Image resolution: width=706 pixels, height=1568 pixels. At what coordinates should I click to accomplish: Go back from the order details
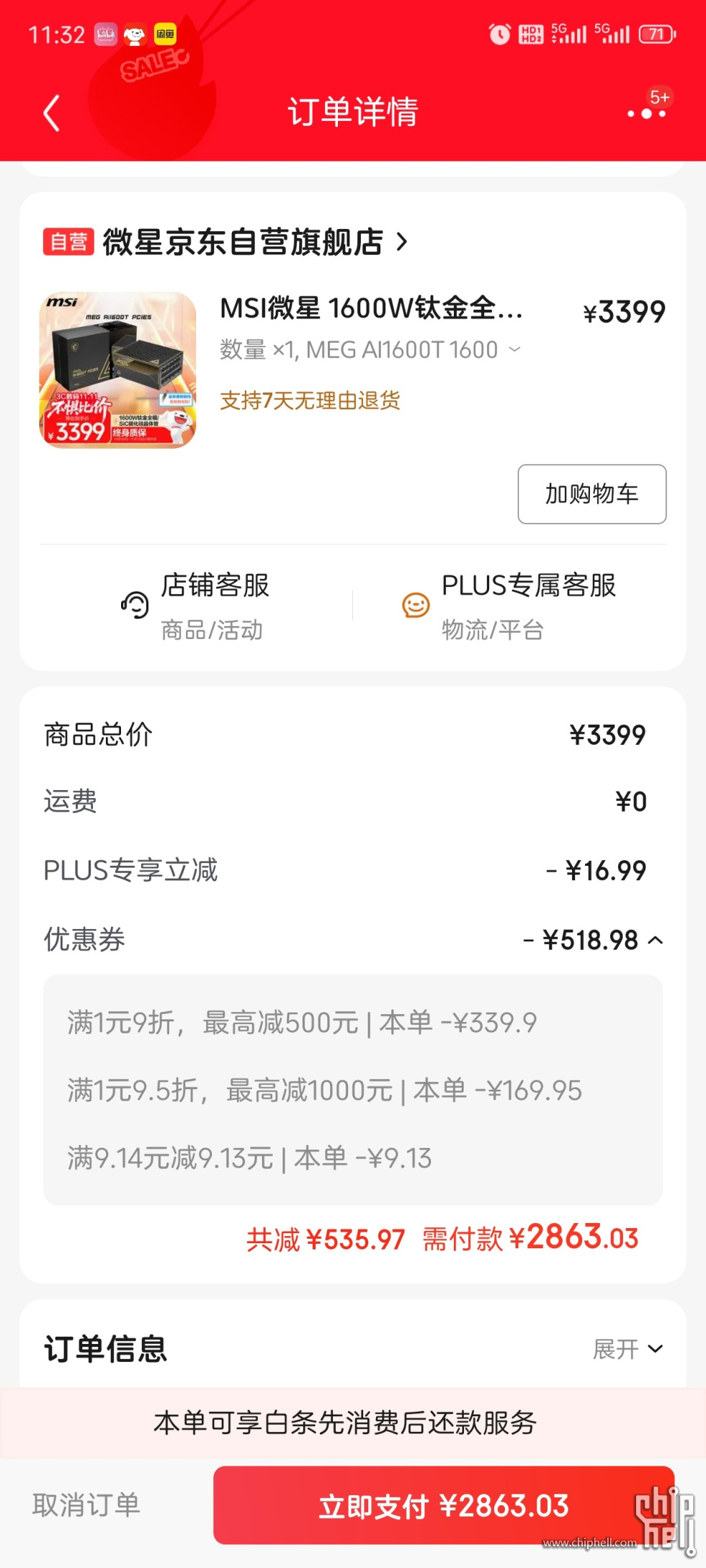[51, 114]
